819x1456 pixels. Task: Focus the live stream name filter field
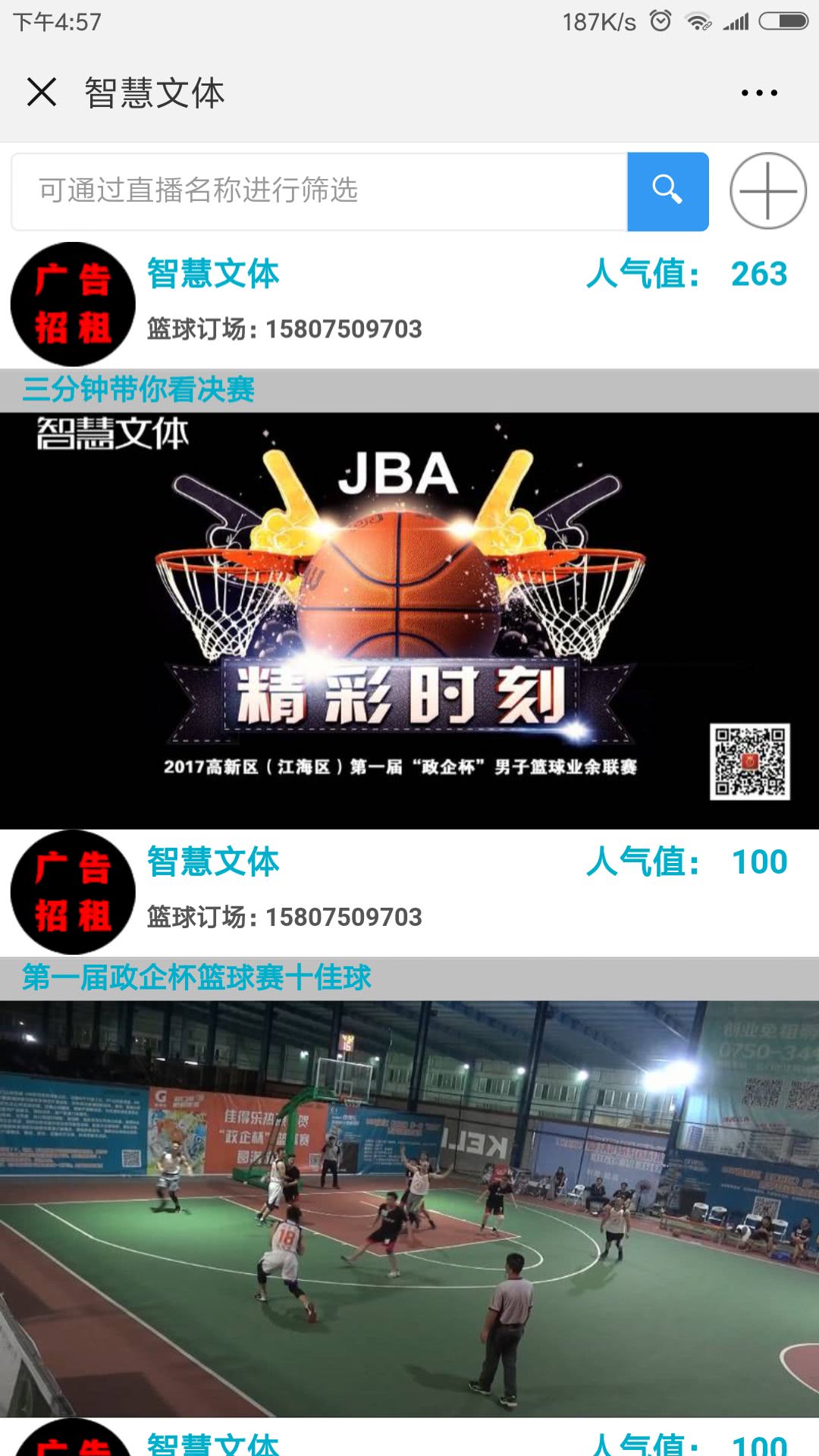pos(318,191)
